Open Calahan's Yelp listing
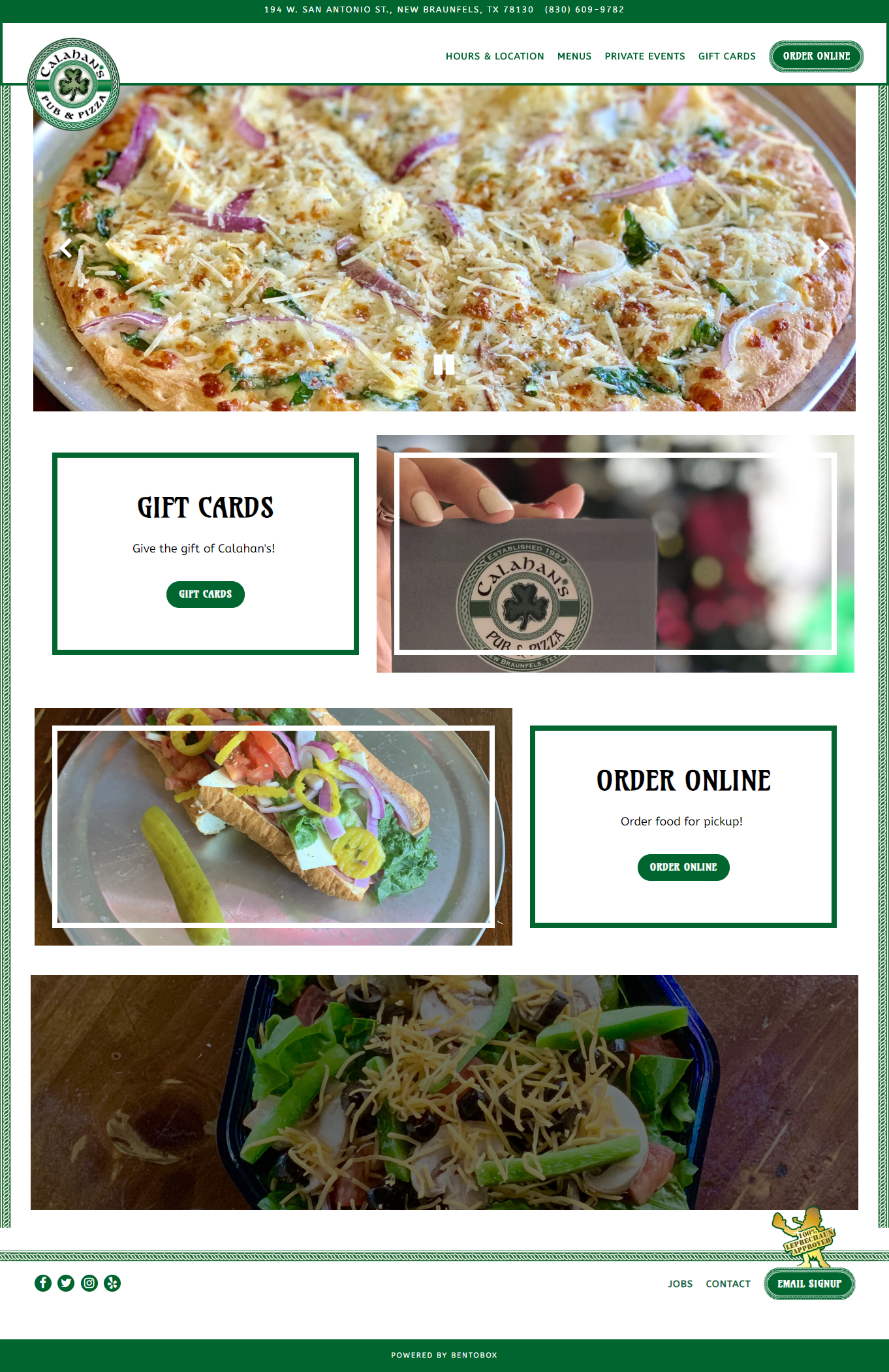Viewport: 889px width, 1372px height. coord(112,1283)
